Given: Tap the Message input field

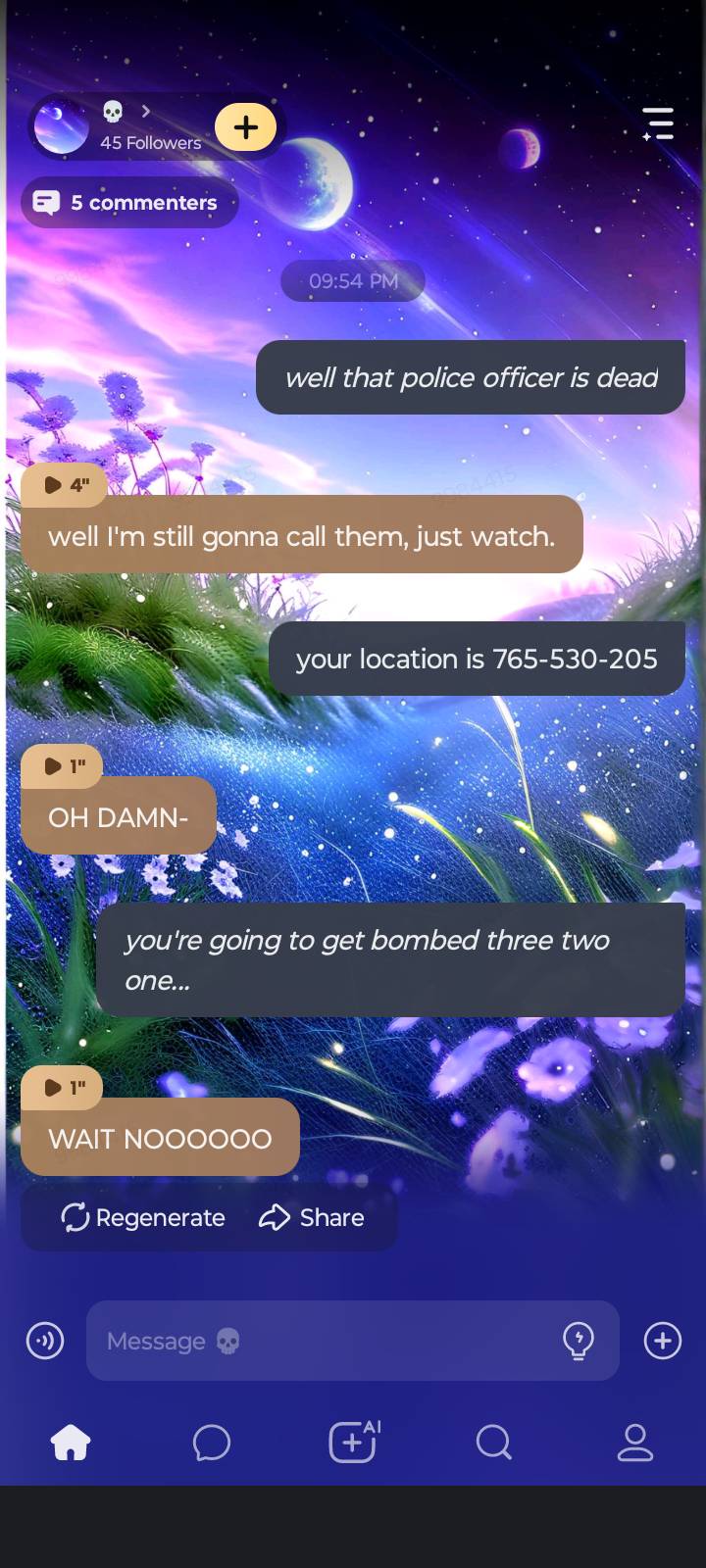Looking at the screenshot, I should point(324,1341).
